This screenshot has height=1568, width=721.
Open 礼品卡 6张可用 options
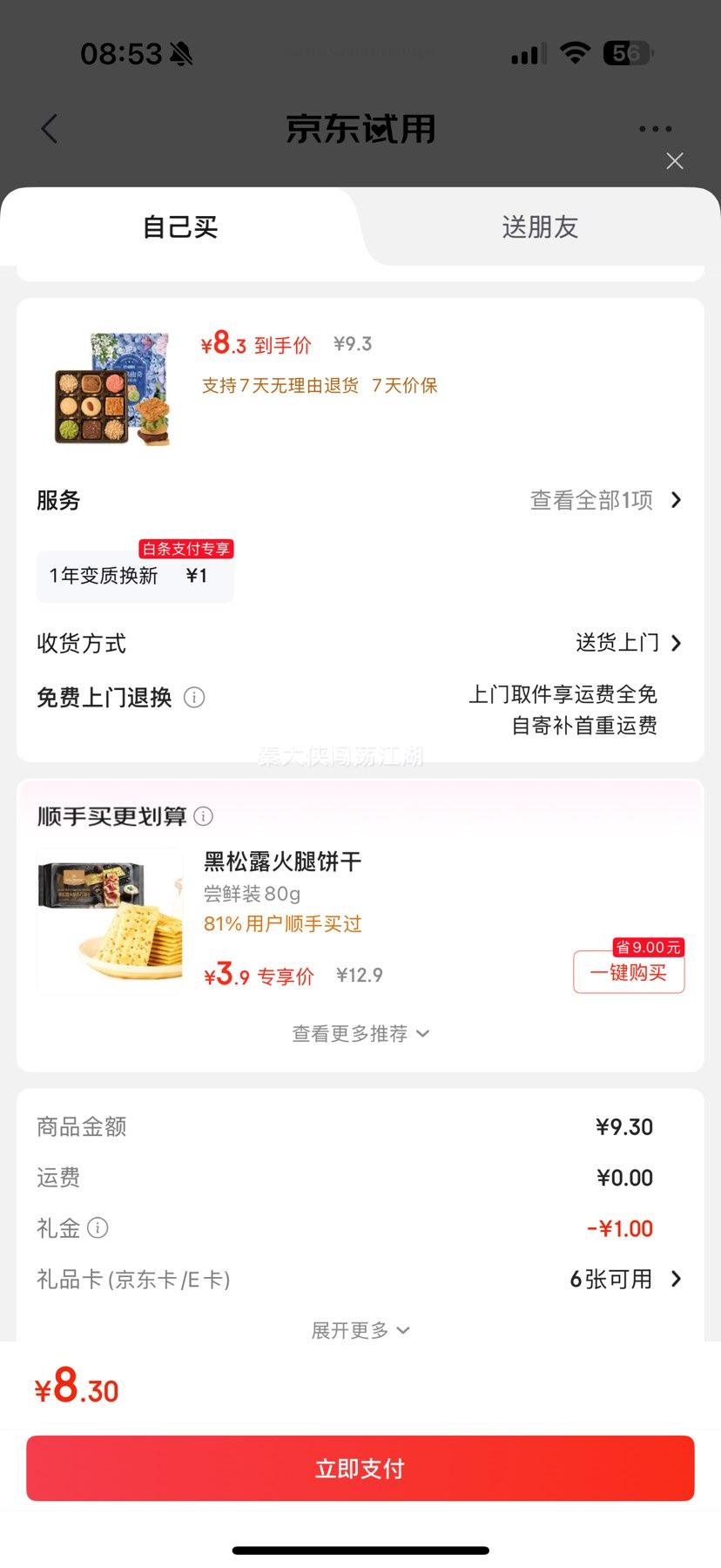pyautogui.click(x=625, y=1279)
